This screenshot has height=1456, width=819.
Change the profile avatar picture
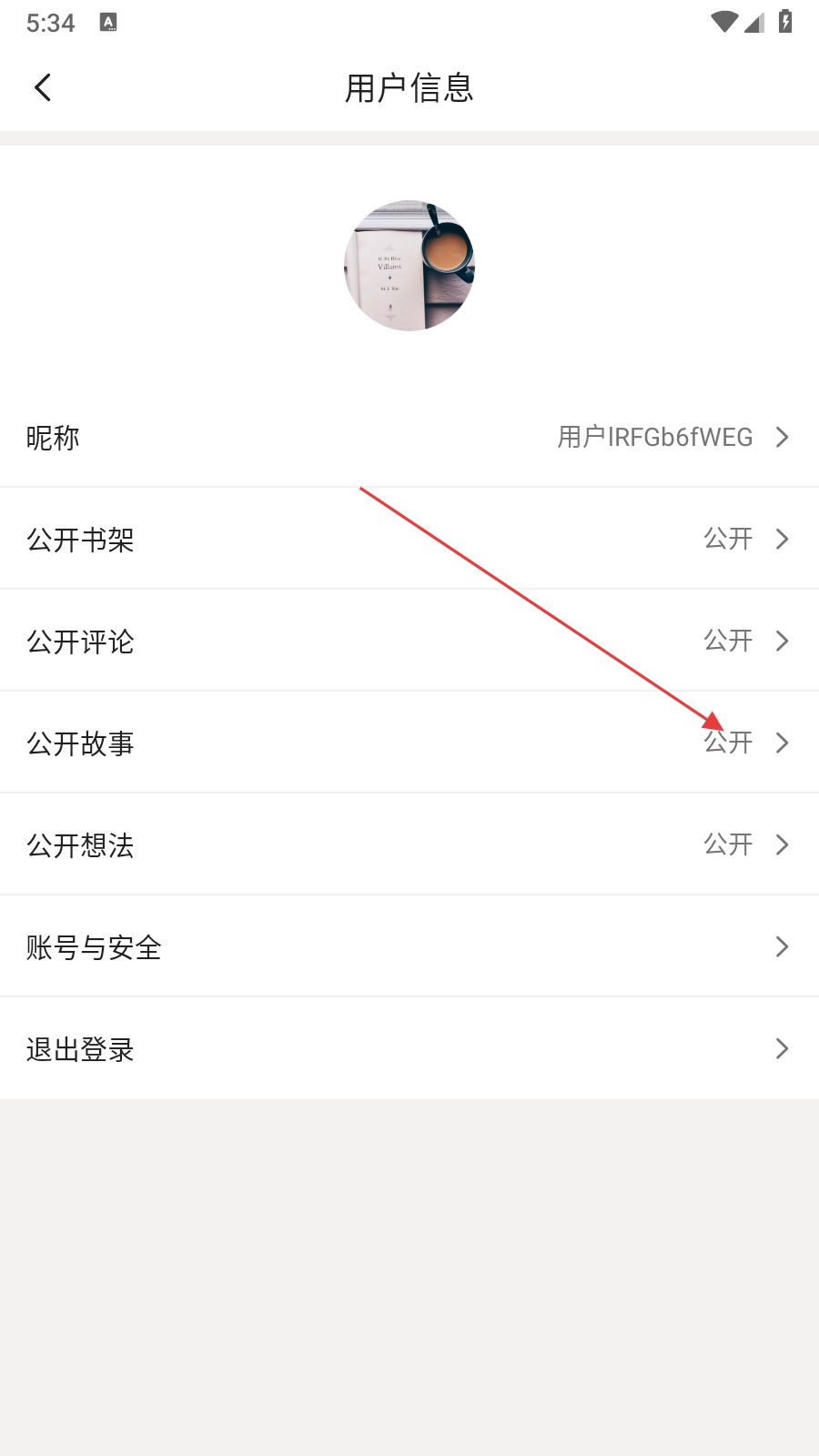tap(409, 266)
